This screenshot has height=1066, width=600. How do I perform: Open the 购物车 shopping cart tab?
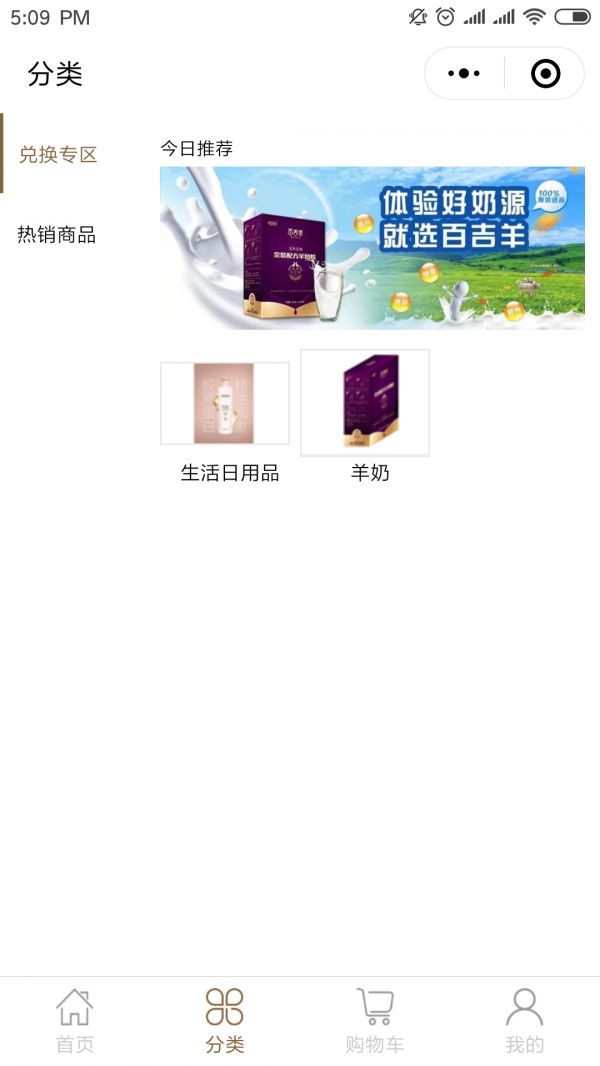[375, 1020]
